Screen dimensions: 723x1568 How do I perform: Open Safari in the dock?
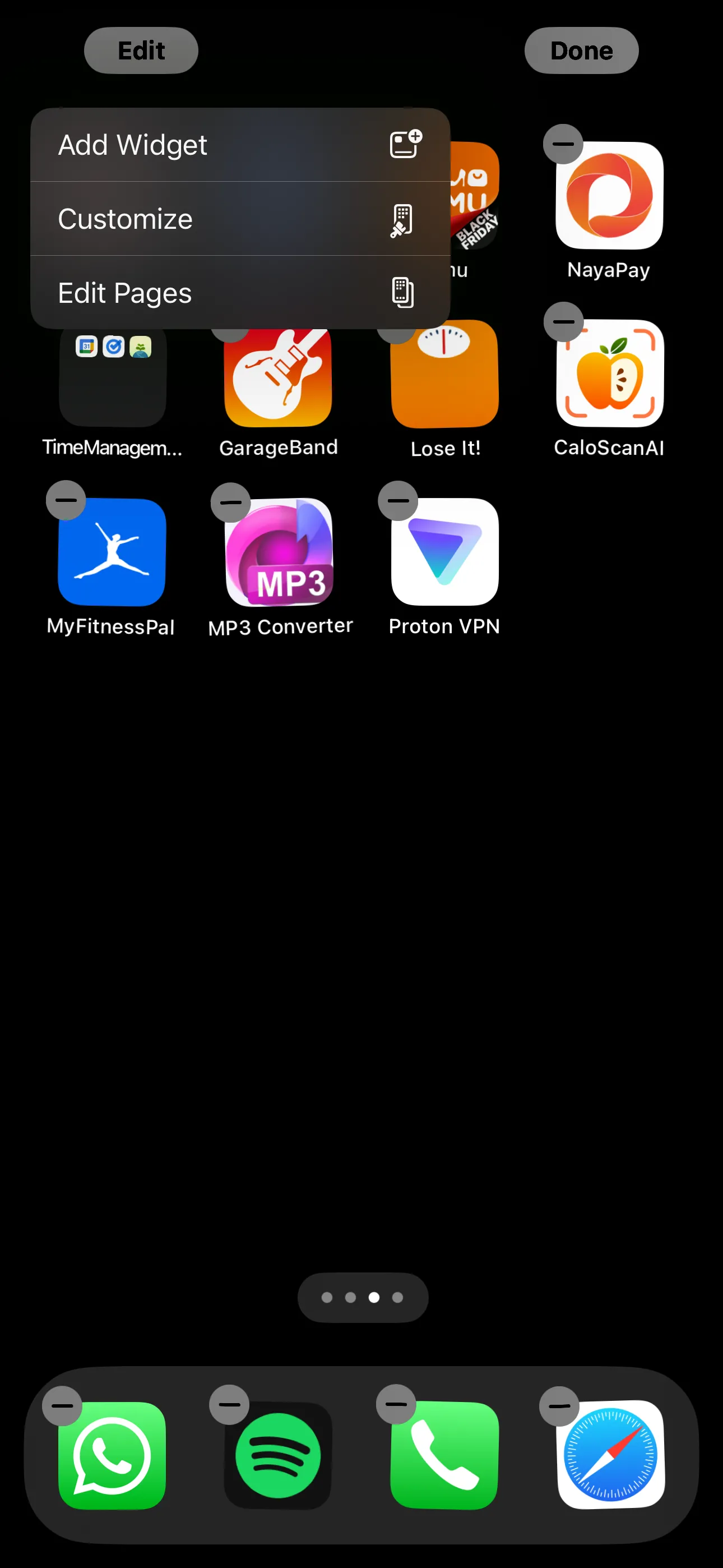[x=610, y=1455]
